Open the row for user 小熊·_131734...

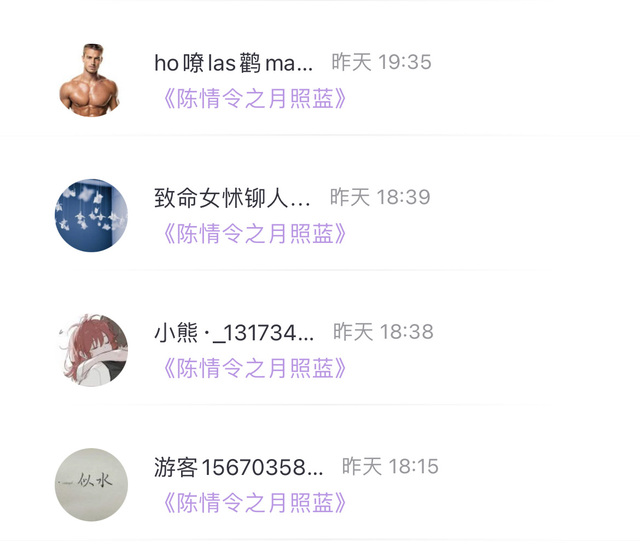(234, 332)
